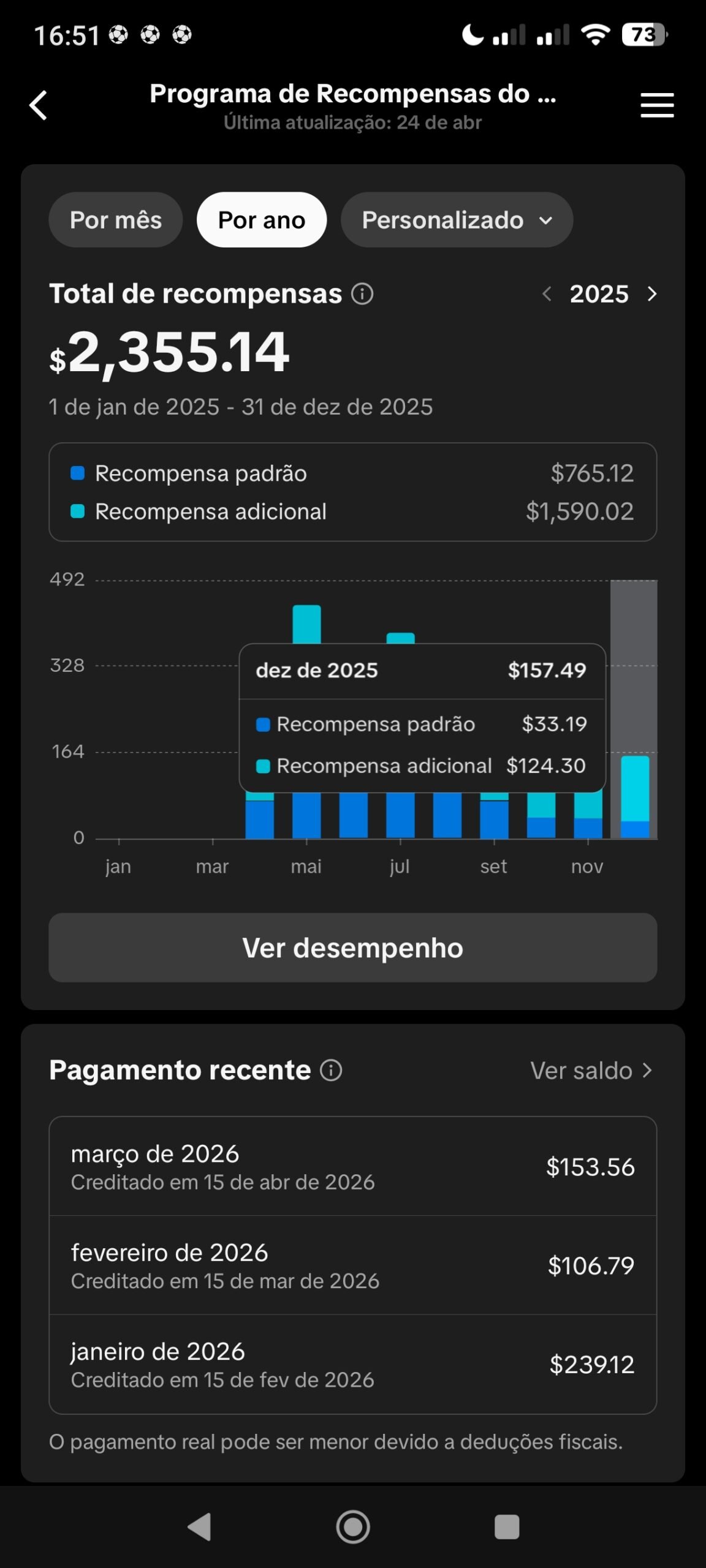The image size is (706, 1568).
Task: Open the março de 2026 payment
Action: pyautogui.click(x=353, y=1166)
